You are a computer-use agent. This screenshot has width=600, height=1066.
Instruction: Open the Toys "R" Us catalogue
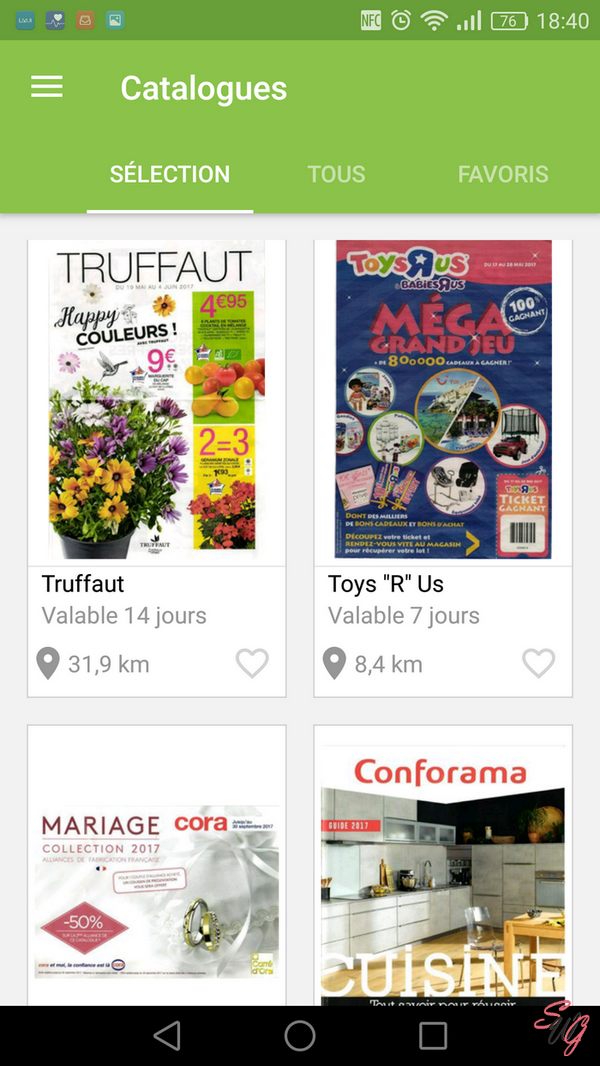click(x=443, y=400)
